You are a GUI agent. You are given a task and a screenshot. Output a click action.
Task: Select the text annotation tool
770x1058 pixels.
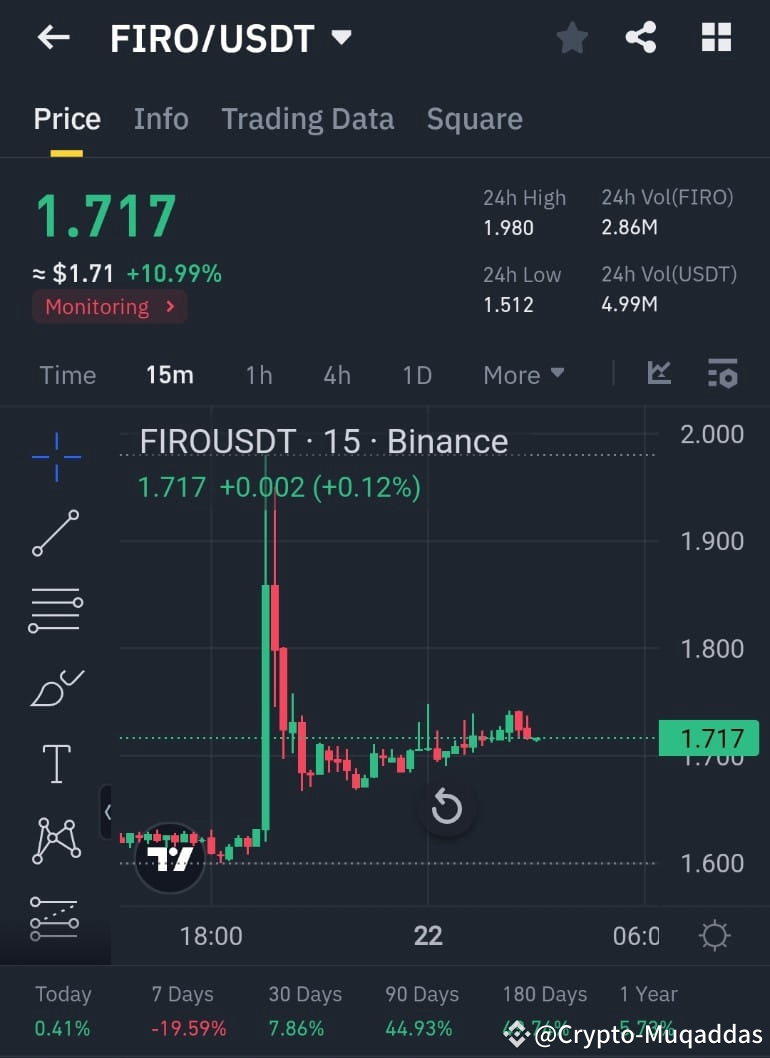point(55,764)
